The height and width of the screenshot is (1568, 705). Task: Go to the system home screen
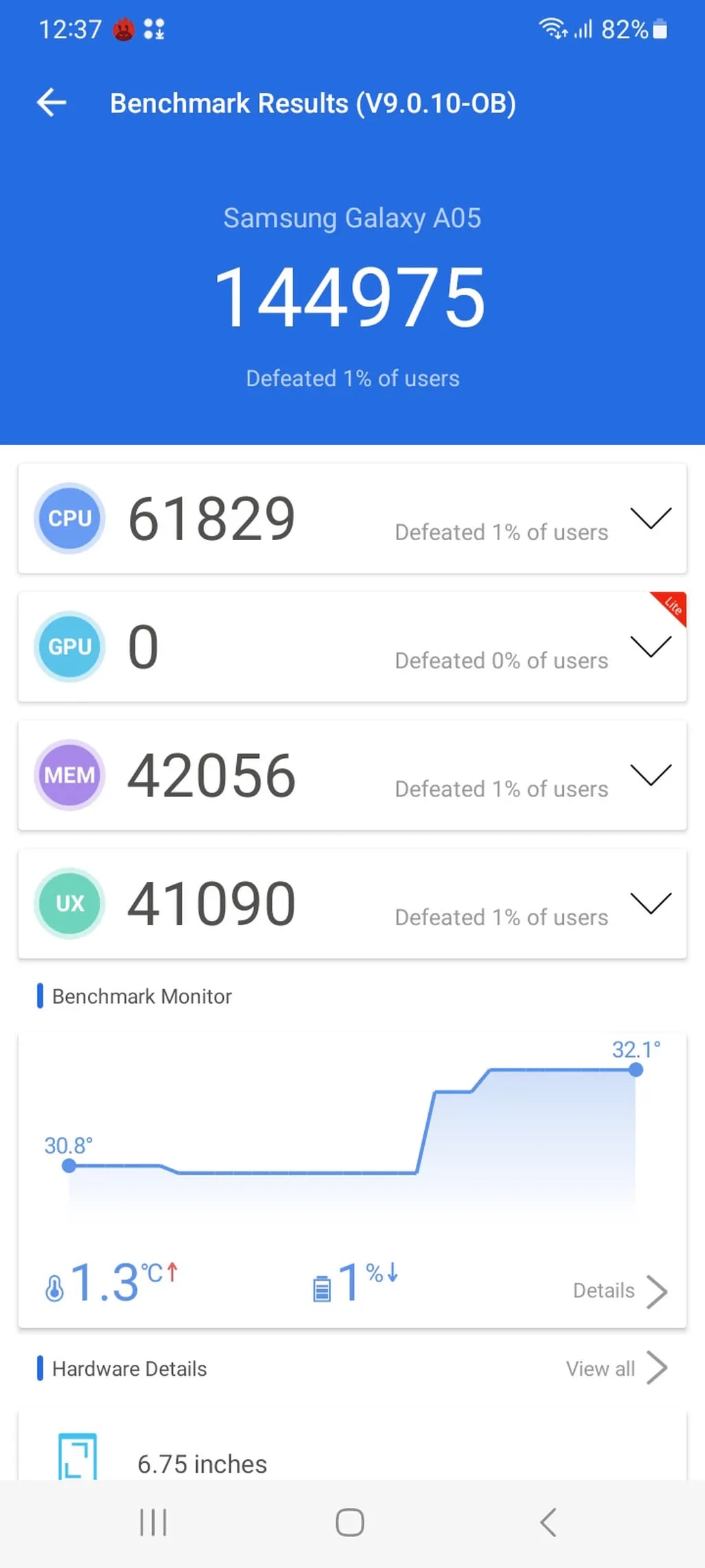[350, 1523]
